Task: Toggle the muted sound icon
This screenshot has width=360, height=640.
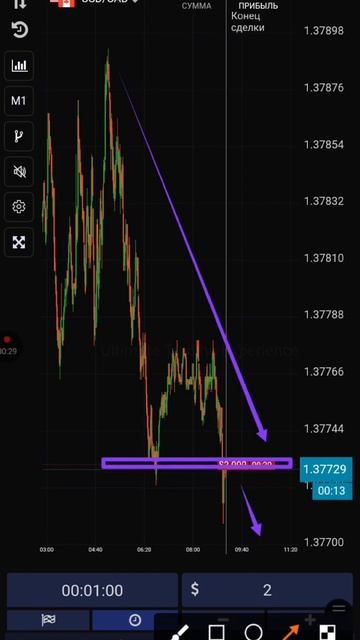Action: coord(19,172)
